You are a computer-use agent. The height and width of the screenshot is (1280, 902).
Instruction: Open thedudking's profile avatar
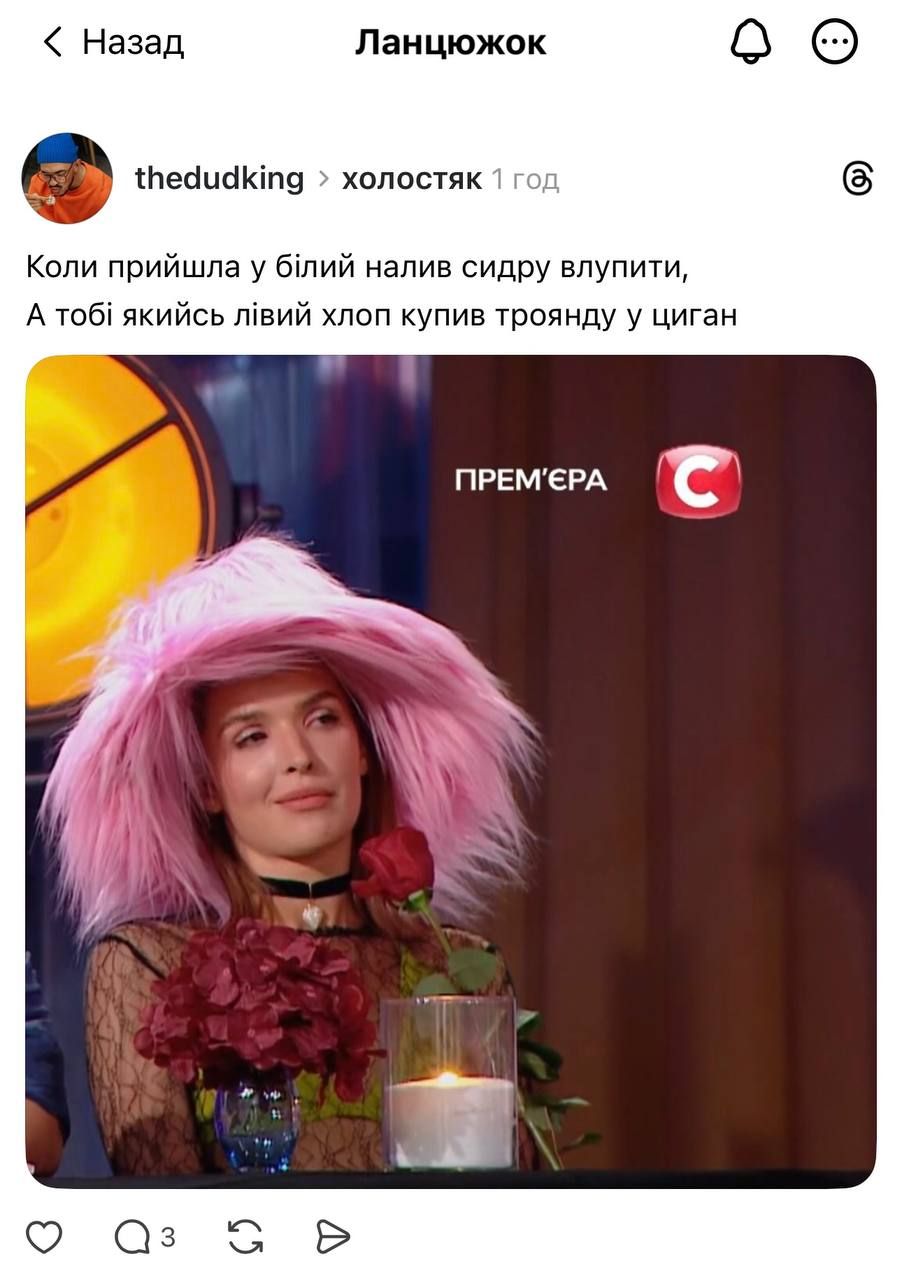pos(67,178)
